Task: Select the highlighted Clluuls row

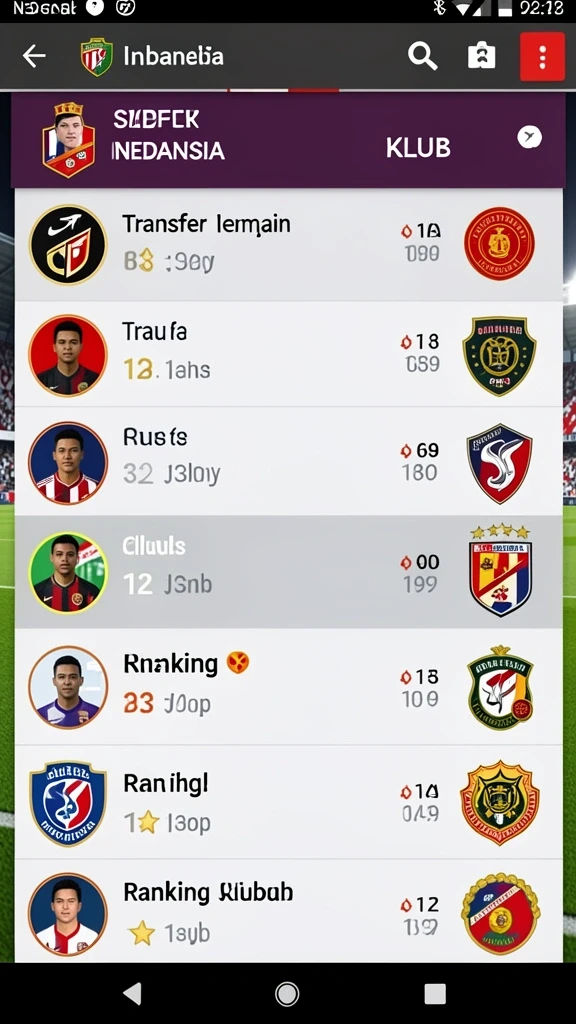Action: pos(289,571)
